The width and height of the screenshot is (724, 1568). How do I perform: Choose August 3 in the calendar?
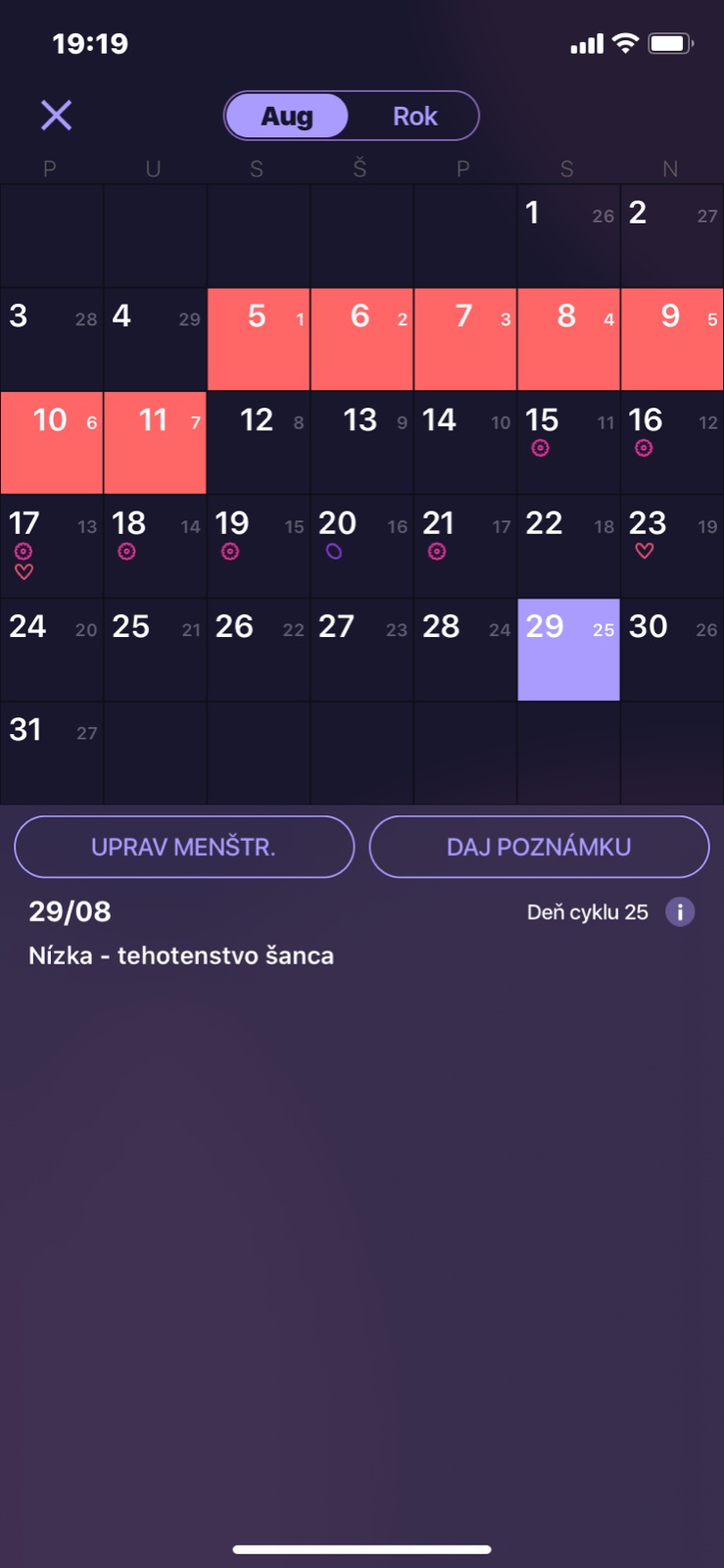tap(51, 338)
